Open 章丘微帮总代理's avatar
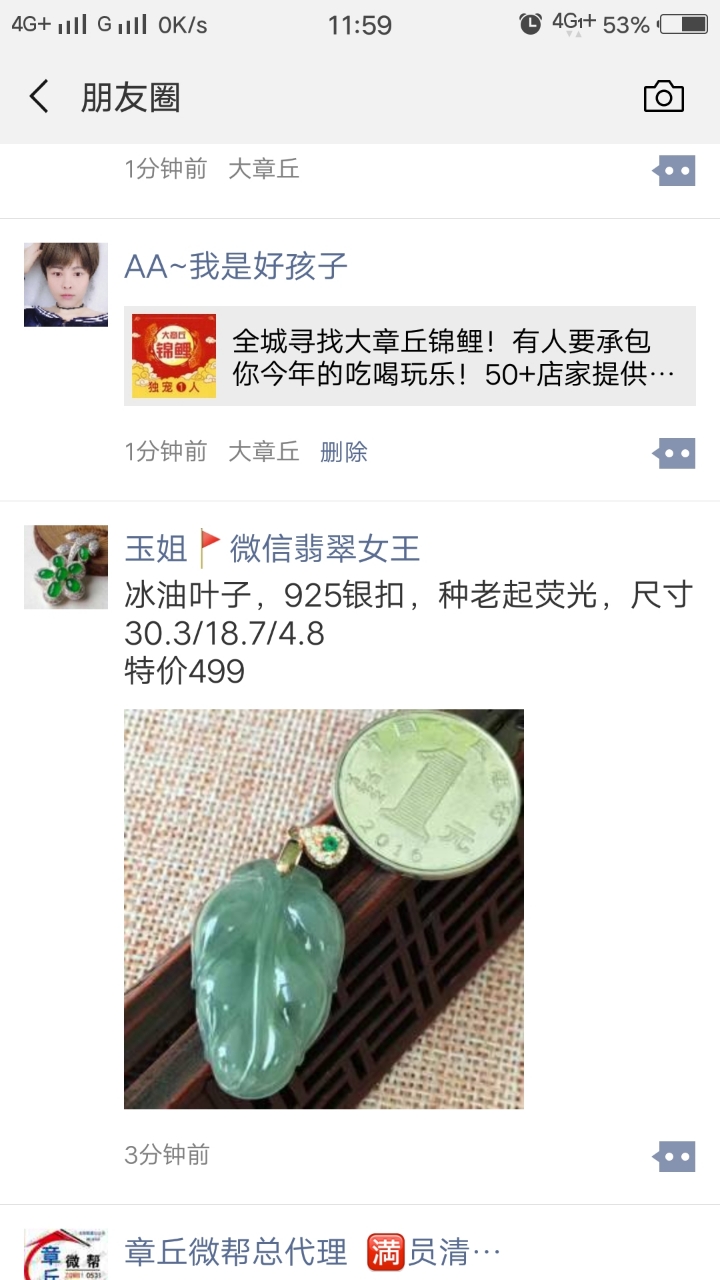720x1280 pixels. pyautogui.click(x=66, y=1255)
